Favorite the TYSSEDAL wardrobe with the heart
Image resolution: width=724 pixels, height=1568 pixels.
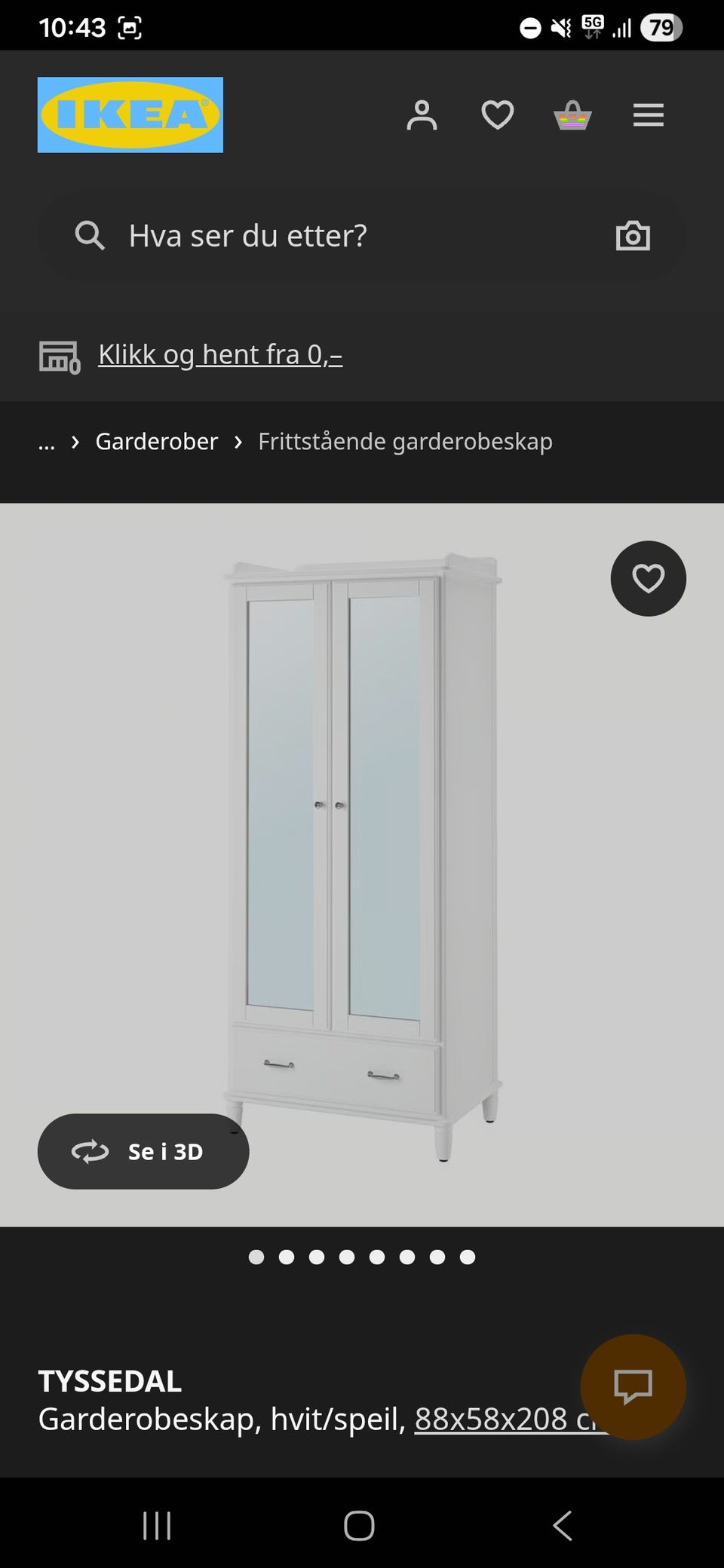pyautogui.click(x=648, y=578)
